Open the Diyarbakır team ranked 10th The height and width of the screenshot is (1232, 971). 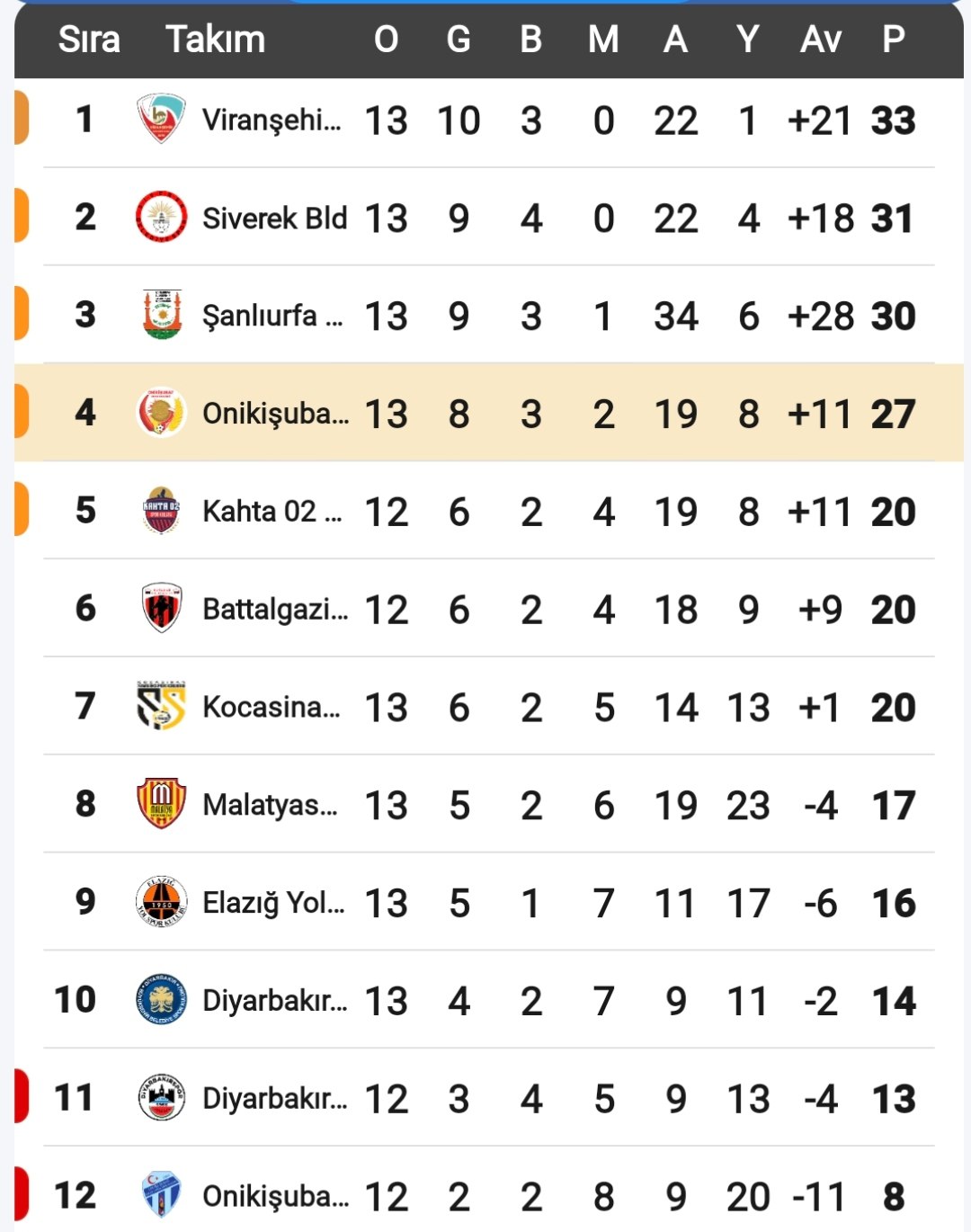[274, 1001]
